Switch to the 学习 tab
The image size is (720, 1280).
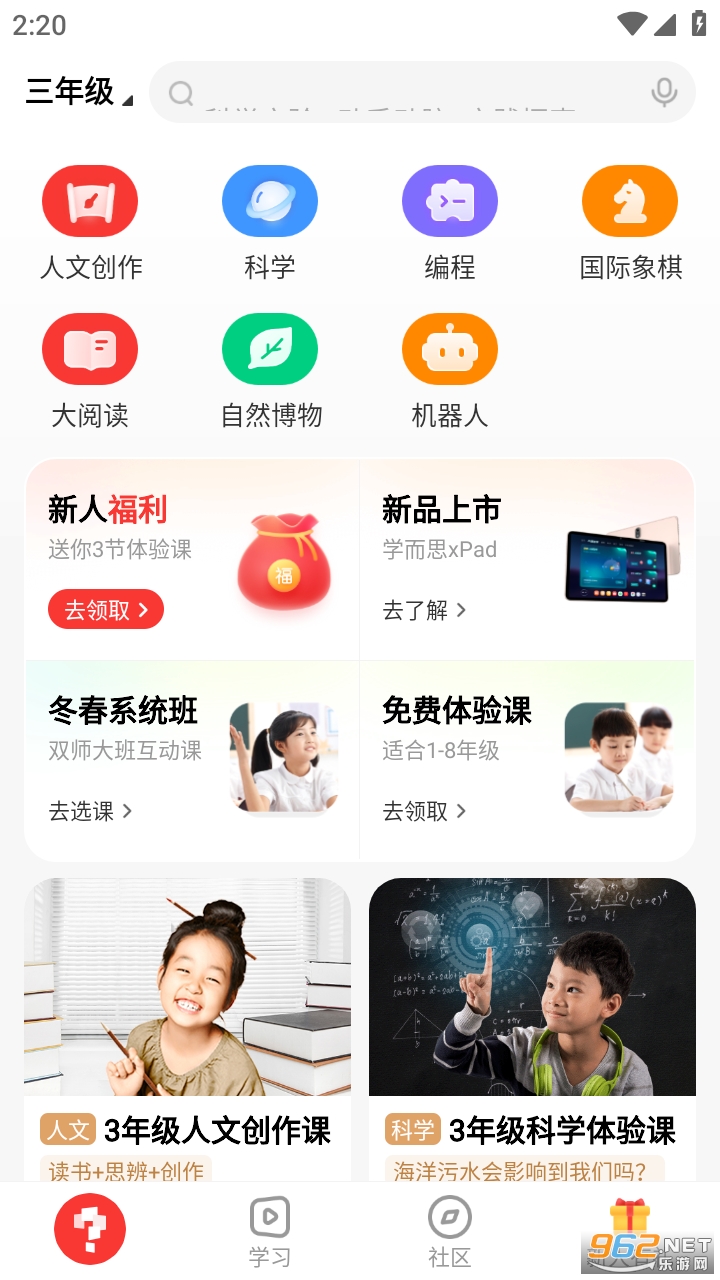click(x=270, y=1231)
